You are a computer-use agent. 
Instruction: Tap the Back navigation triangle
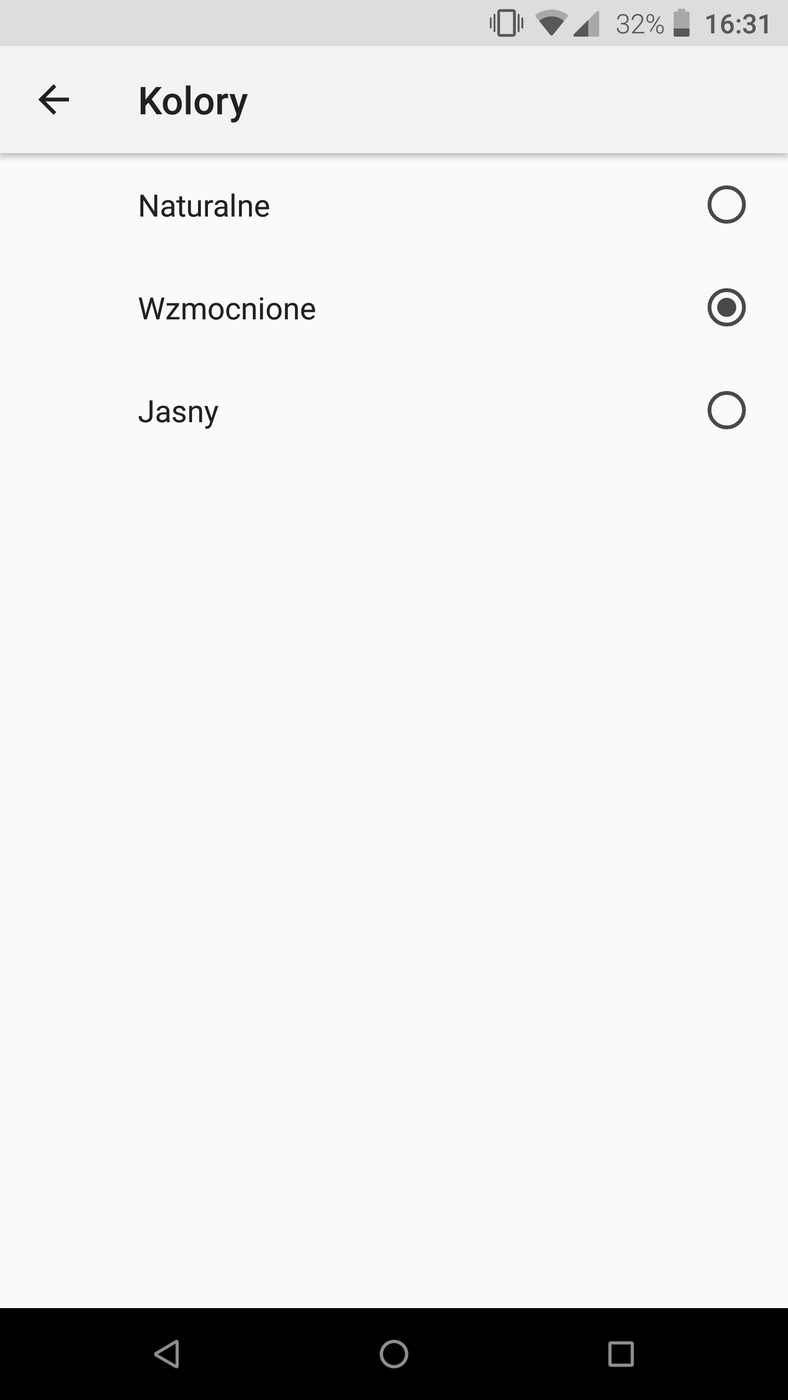(167, 1354)
